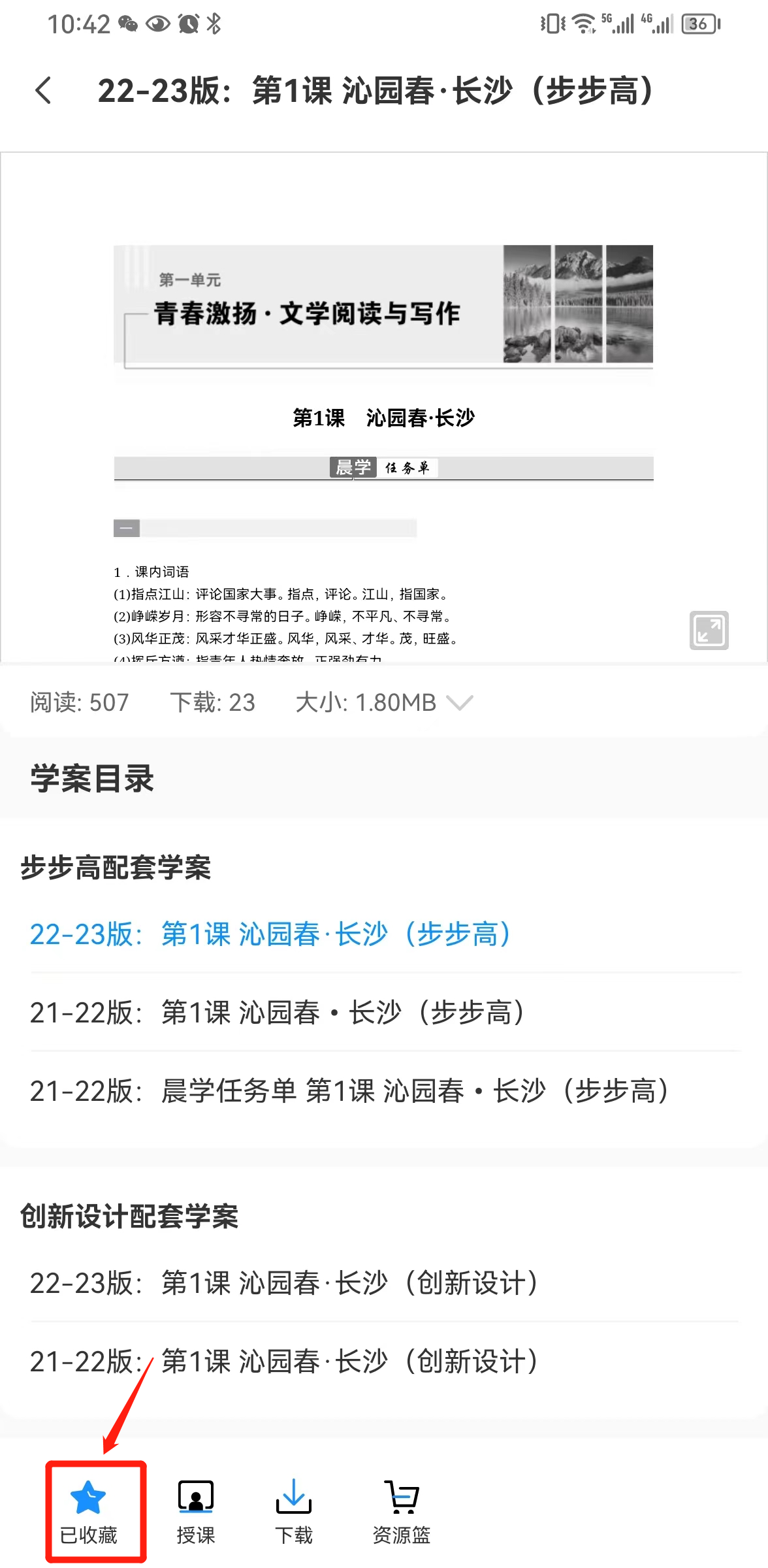Expand the file details chevron next to the size
Screen dimensions: 768x1568
[x=460, y=703]
